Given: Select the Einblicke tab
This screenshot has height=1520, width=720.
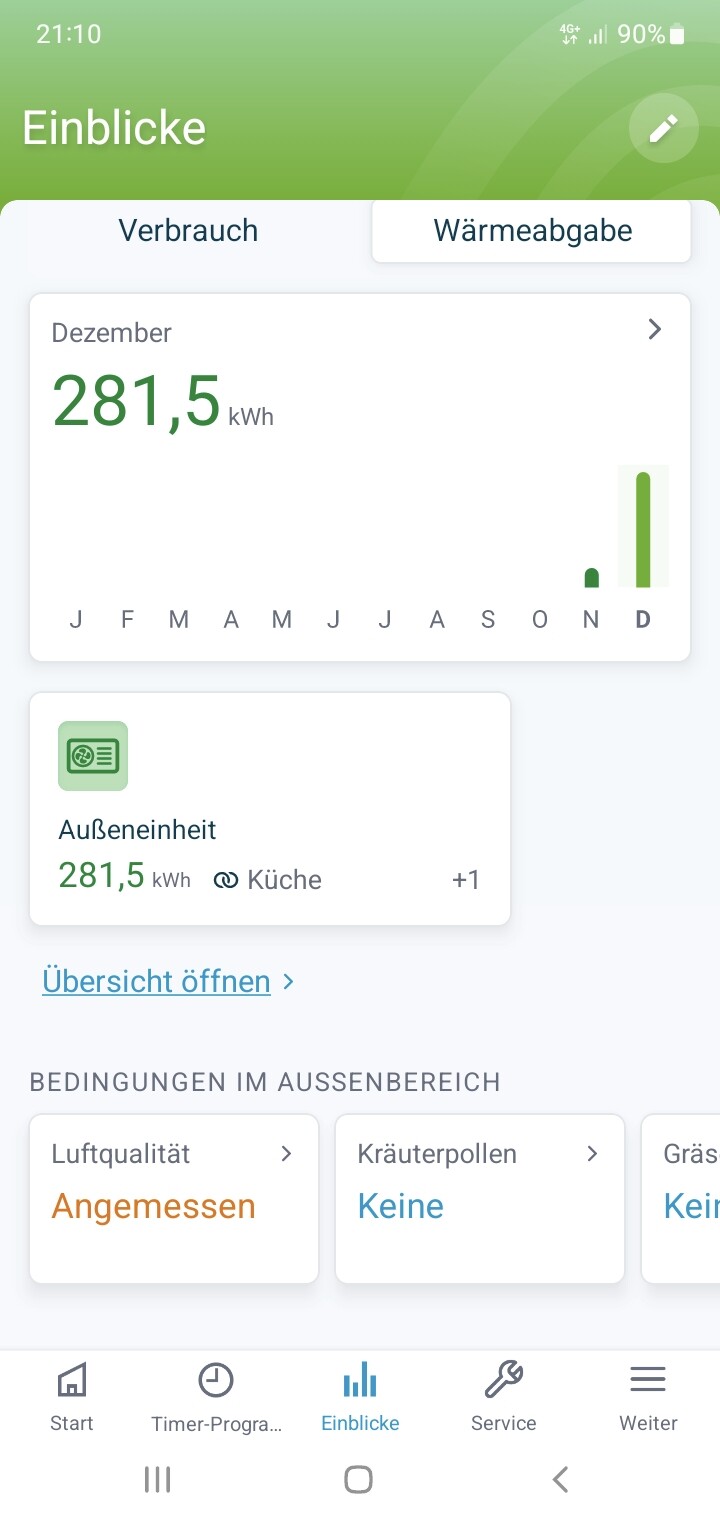Looking at the screenshot, I should tap(360, 1398).
